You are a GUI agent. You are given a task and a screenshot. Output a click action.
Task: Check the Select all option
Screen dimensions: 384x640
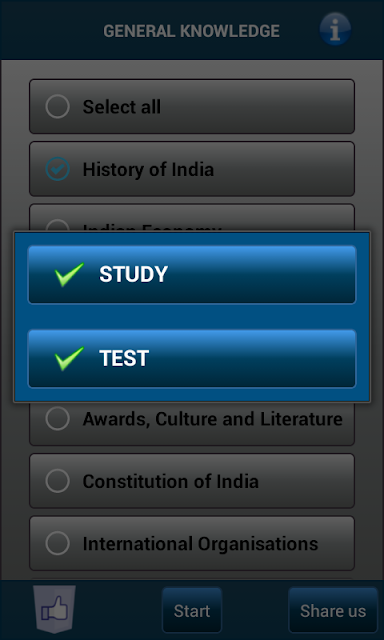pos(192,107)
